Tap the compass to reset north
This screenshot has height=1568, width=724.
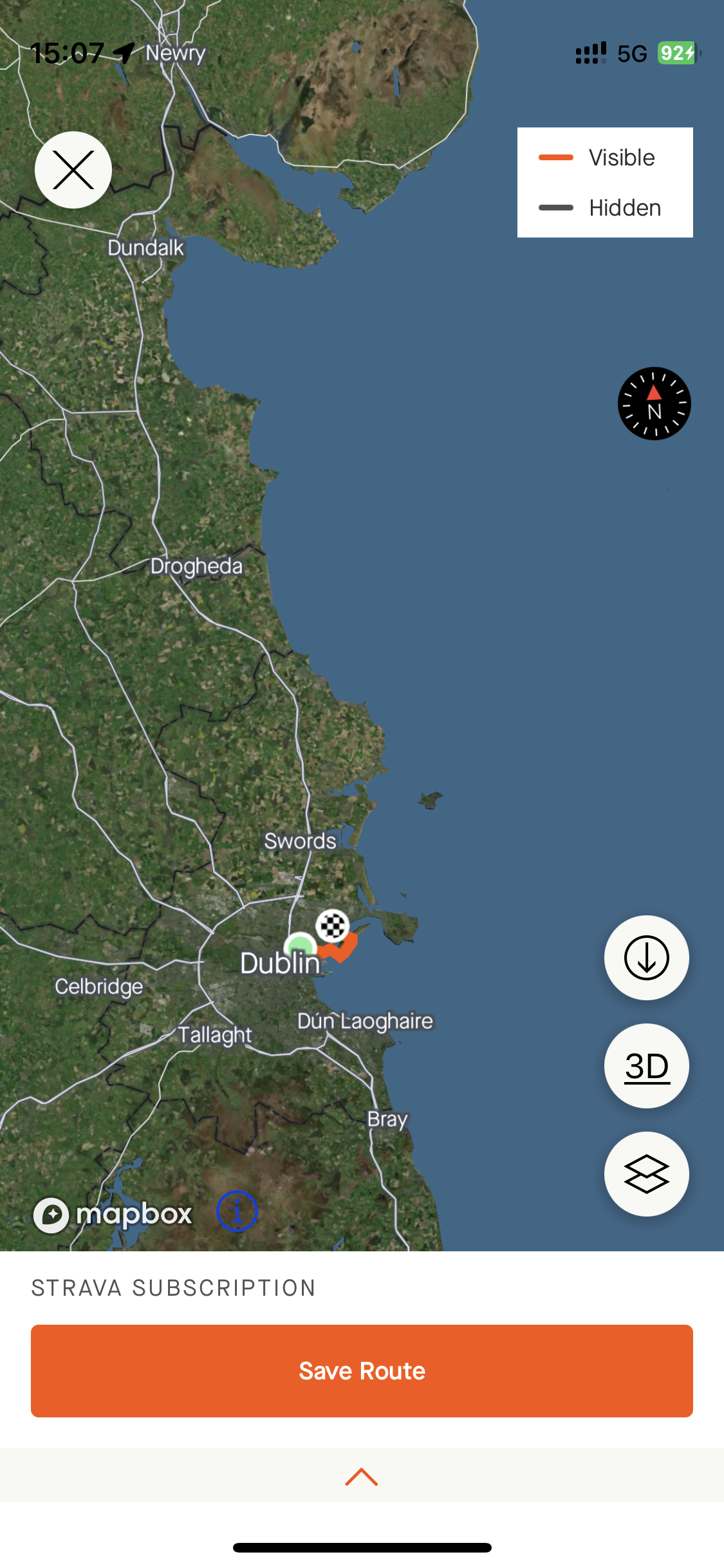(x=654, y=404)
